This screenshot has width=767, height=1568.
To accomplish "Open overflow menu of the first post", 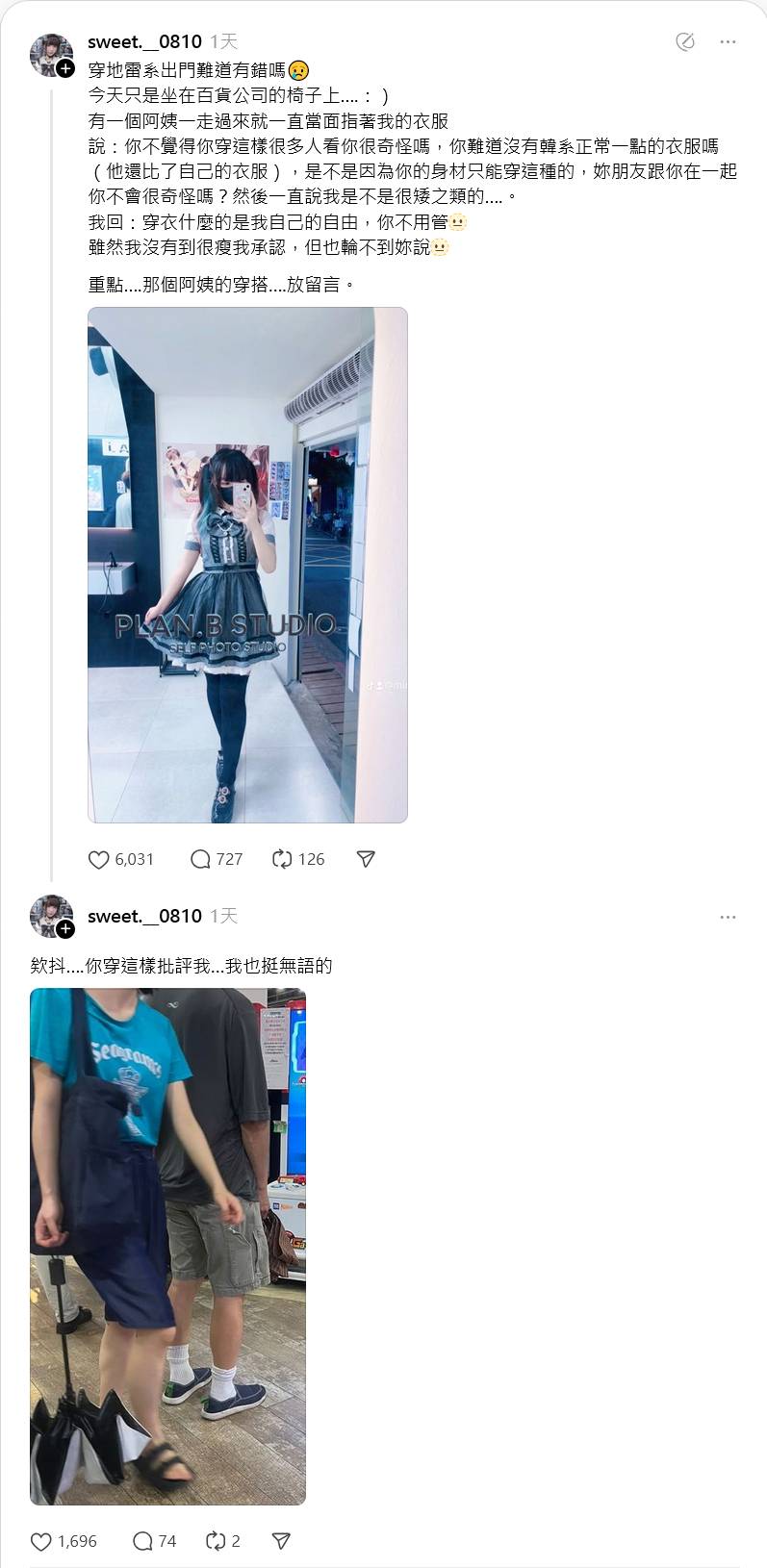I will [728, 41].
